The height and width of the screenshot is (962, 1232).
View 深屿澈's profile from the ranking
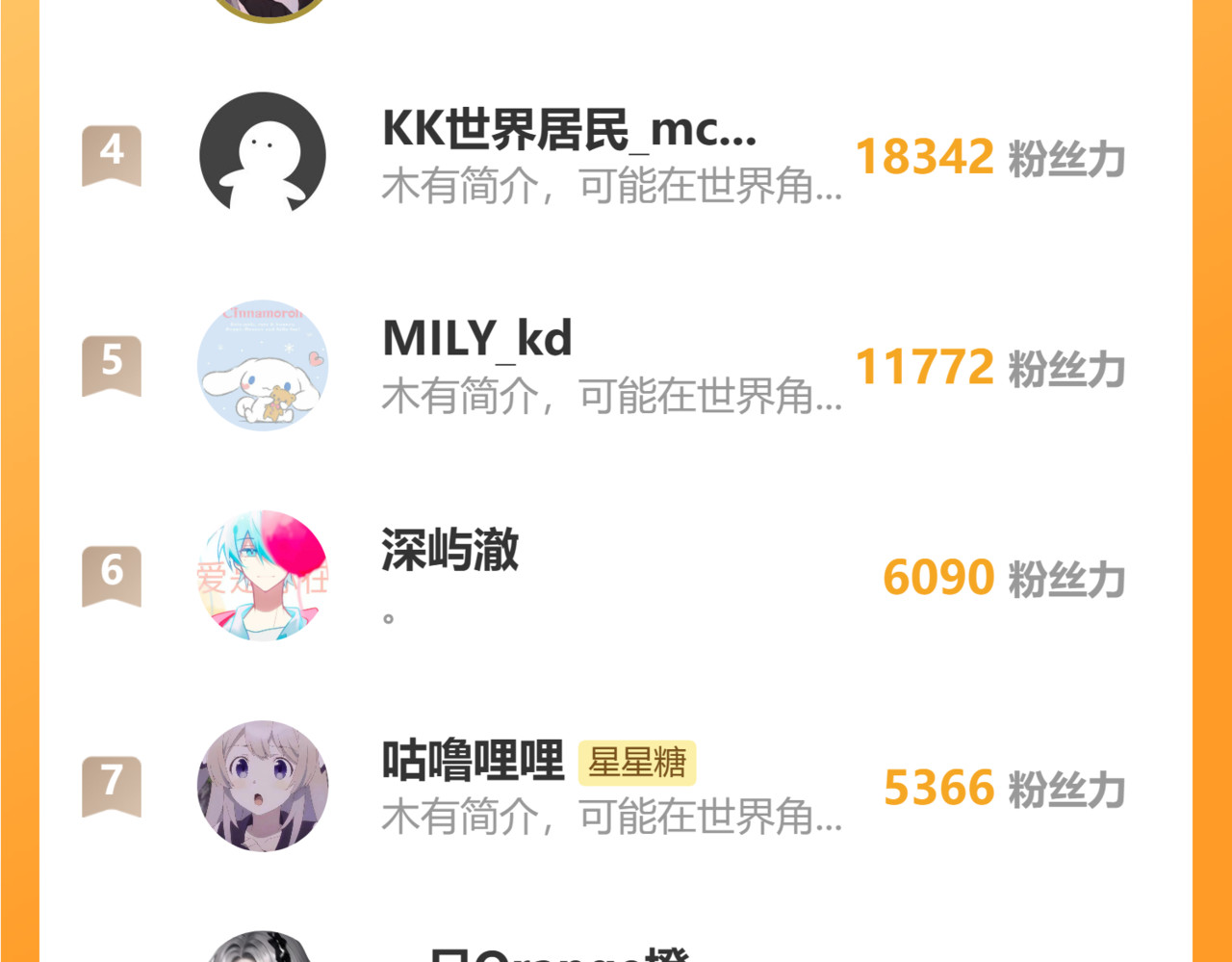coord(450,550)
